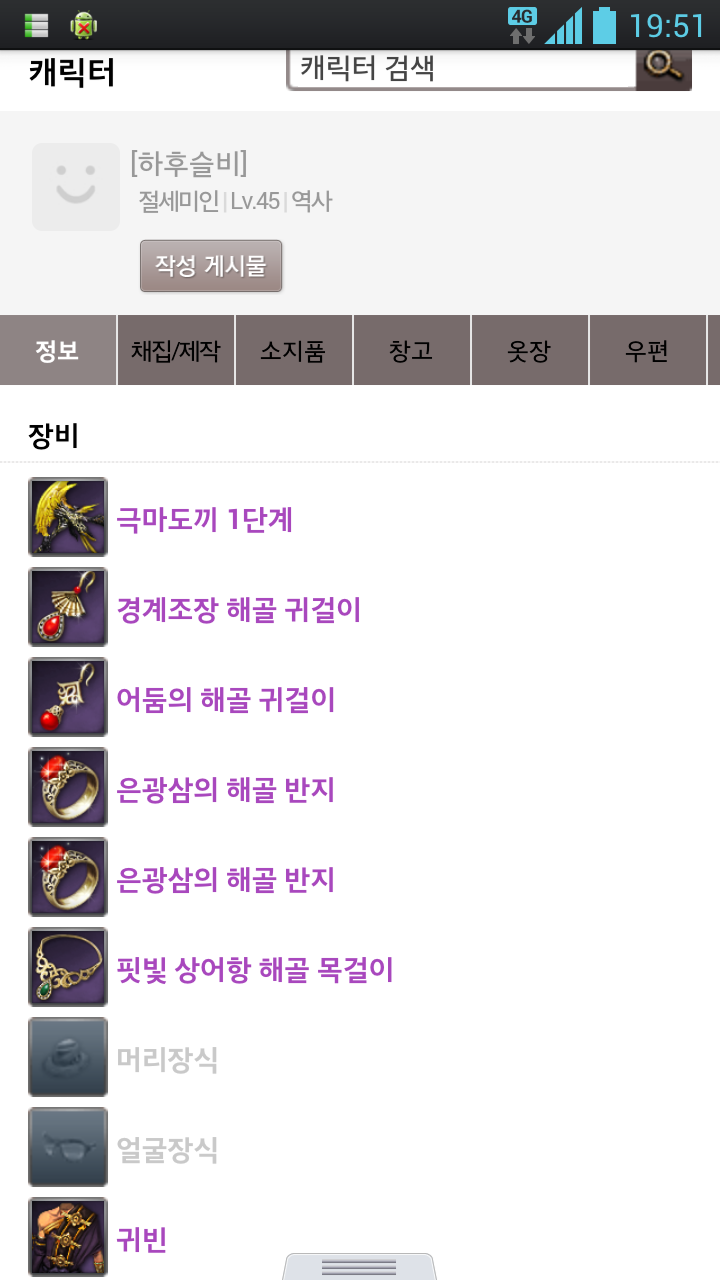Focus the 캐릭터 검색 search field
This screenshot has width=720, height=1280.
click(x=462, y=69)
